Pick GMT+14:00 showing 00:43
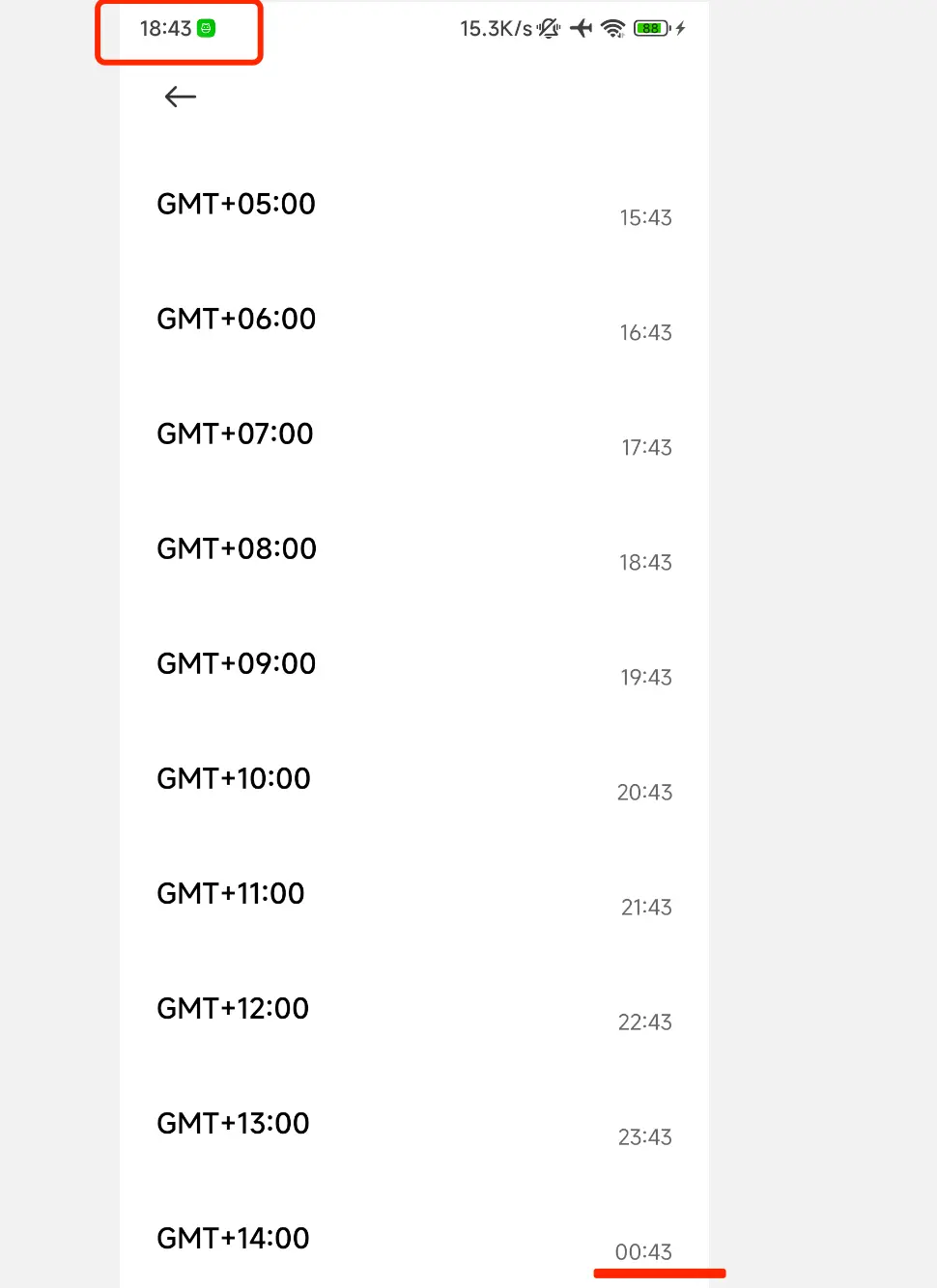This screenshot has width=937, height=1288. pyautogui.click(x=233, y=1239)
